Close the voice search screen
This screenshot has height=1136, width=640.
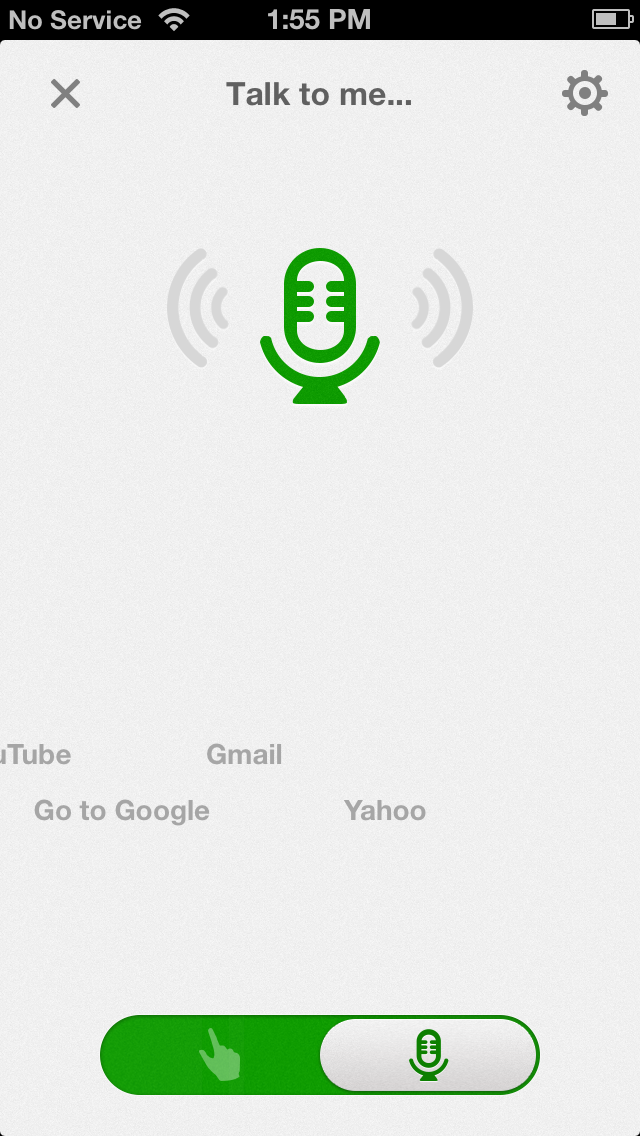click(x=65, y=94)
